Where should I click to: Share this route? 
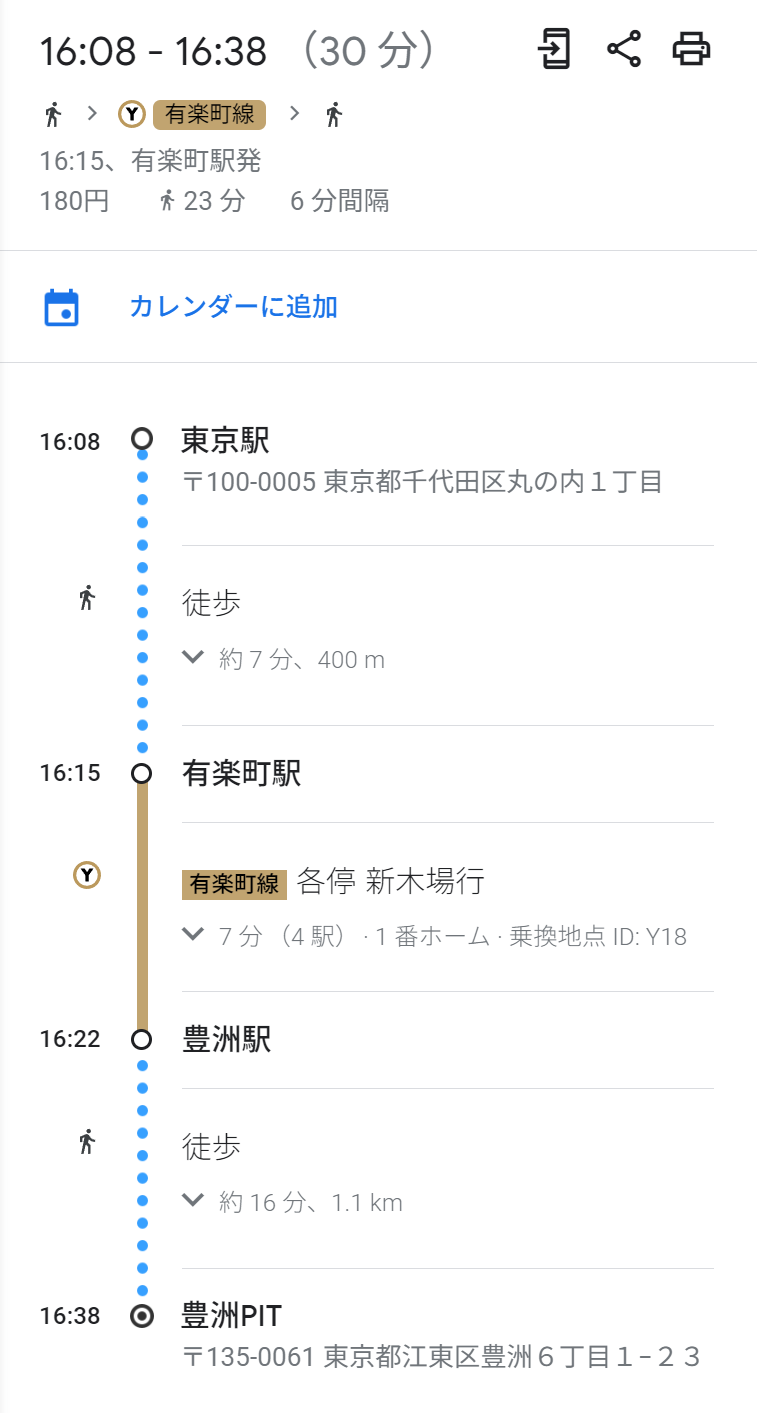point(624,49)
